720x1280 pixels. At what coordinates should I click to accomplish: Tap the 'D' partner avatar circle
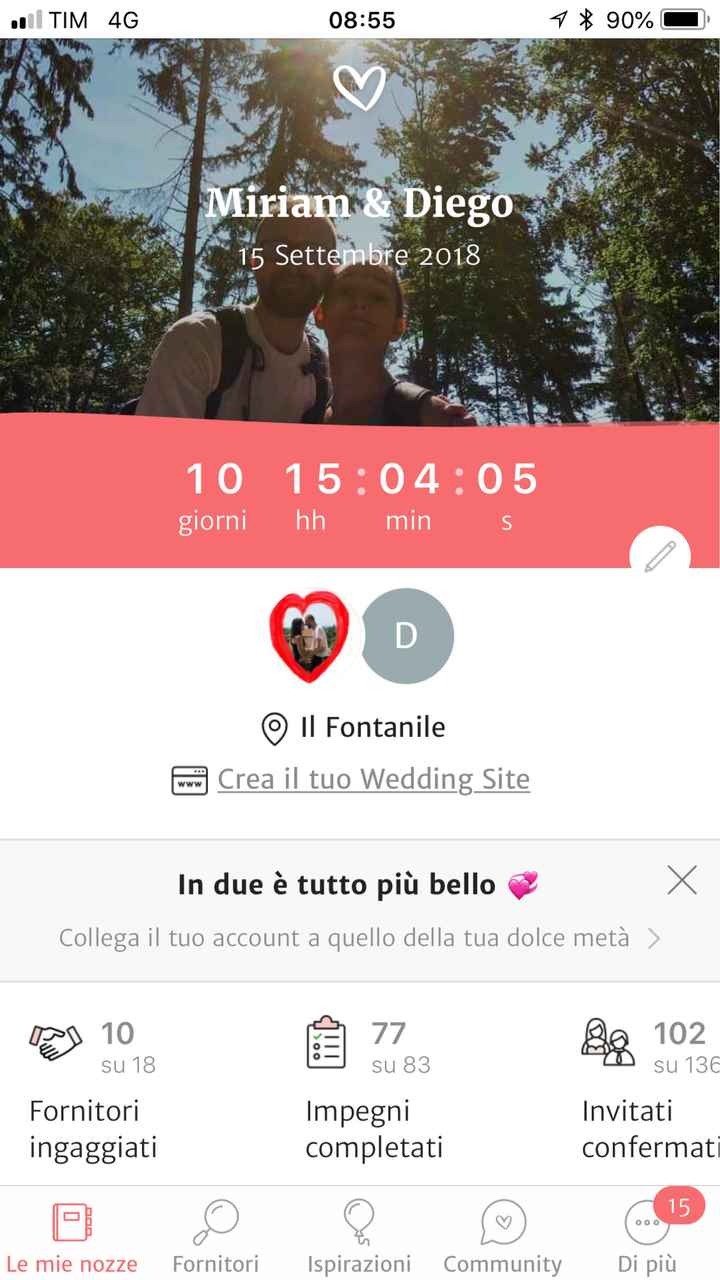[407, 636]
